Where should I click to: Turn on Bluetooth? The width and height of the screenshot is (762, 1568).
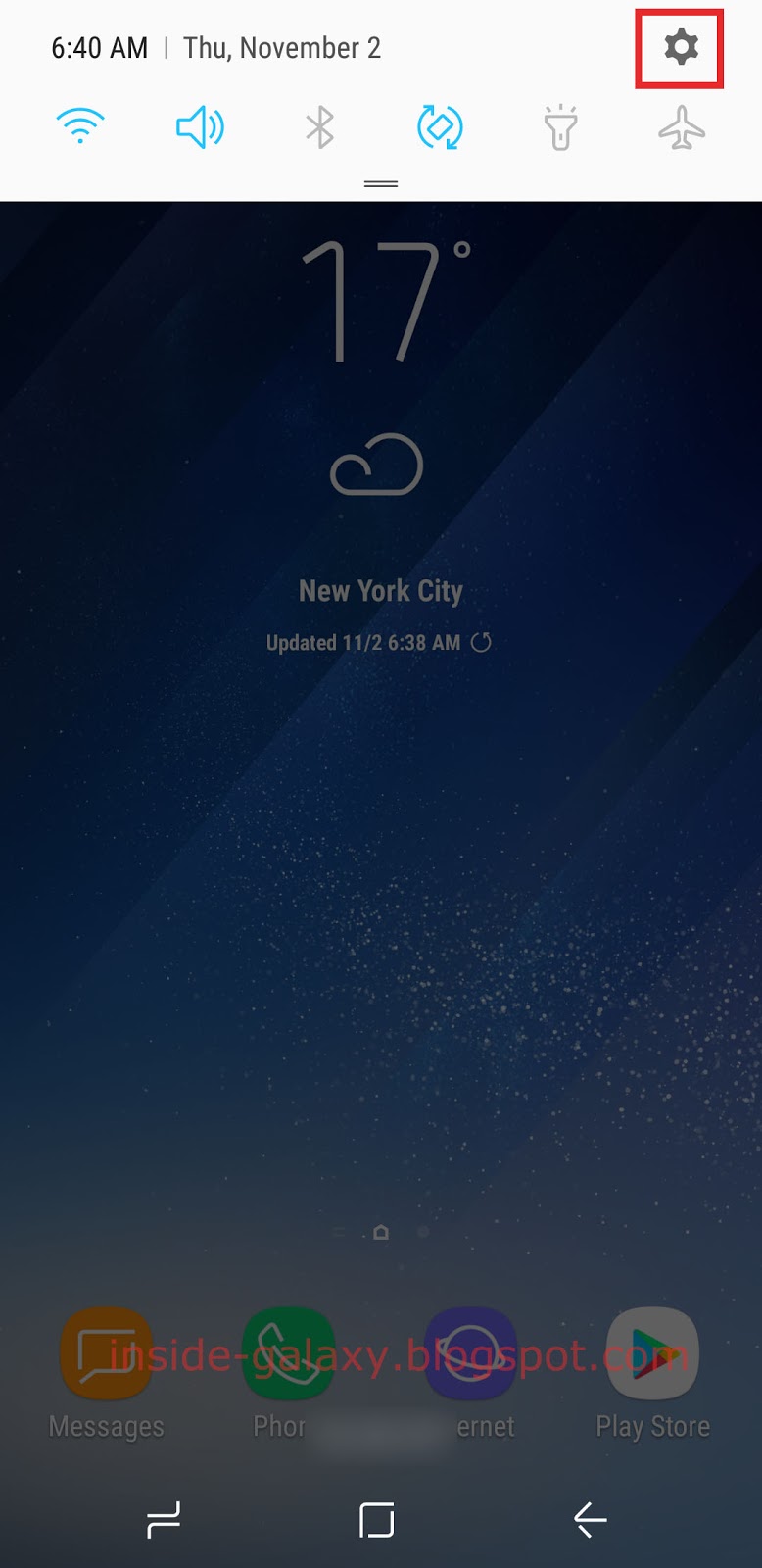pyautogui.click(x=320, y=127)
